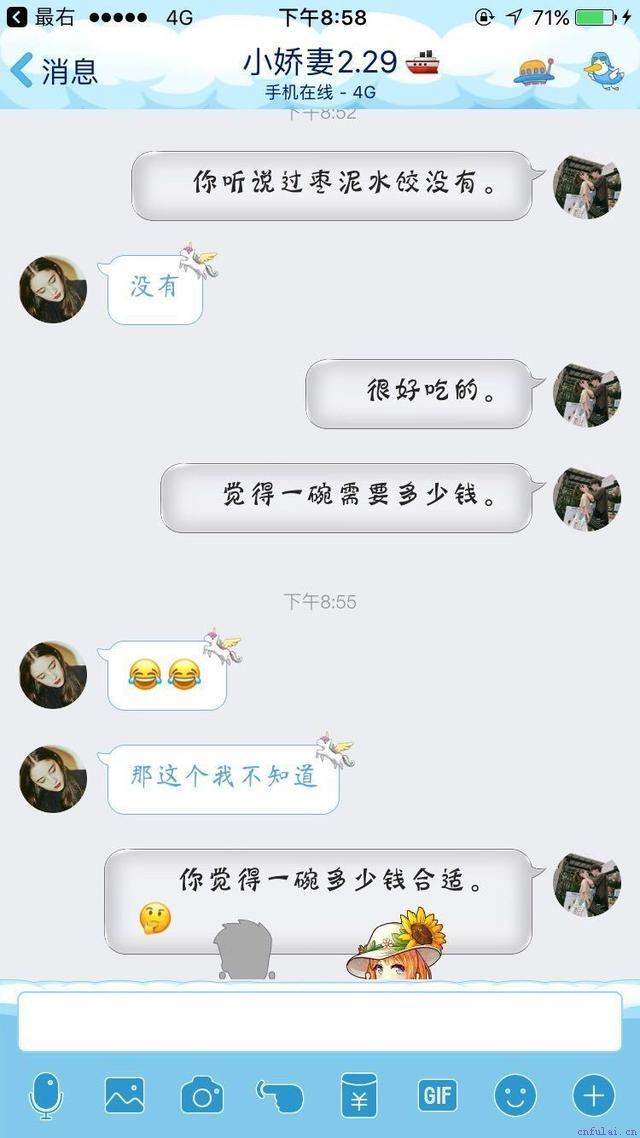This screenshot has height=1138, width=640.
Task: Open the camera to take a photo
Action: (x=202, y=1096)
